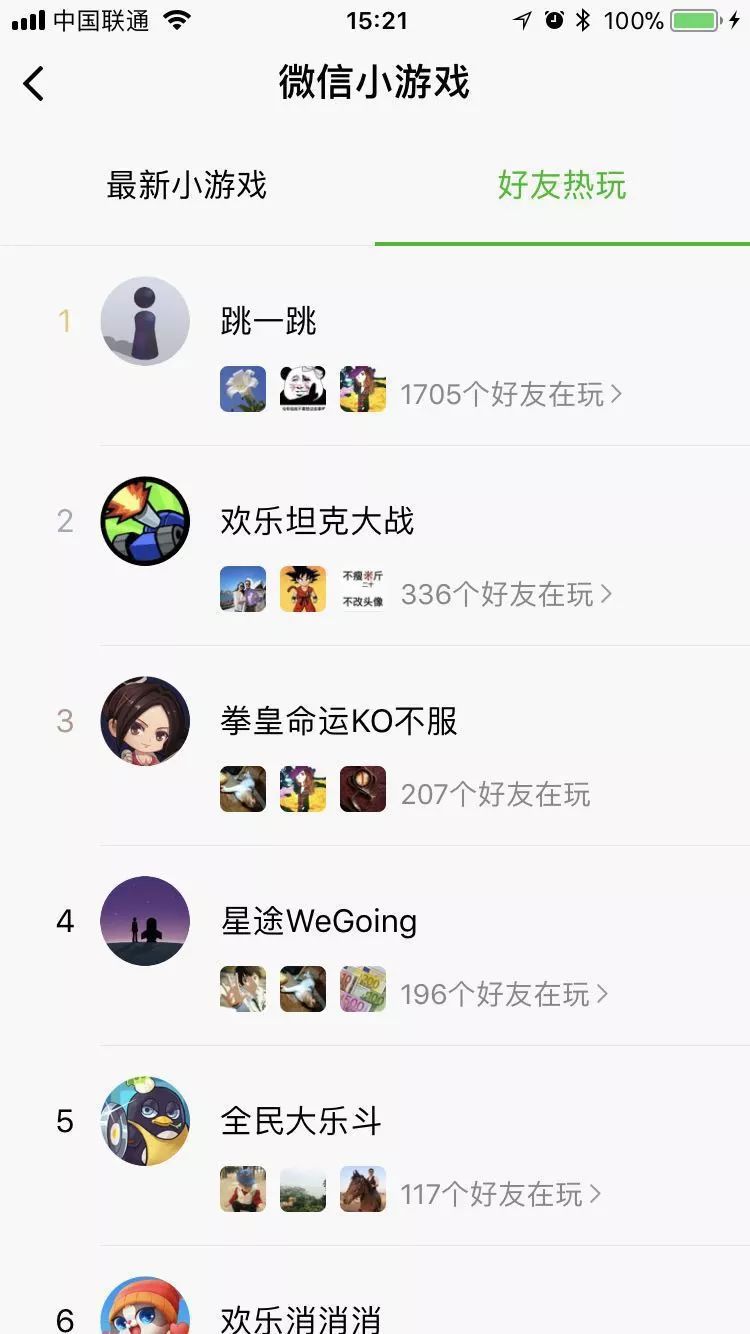Tap the horse-riding avatar under 全民大乐斗
The width and height of the screenshot is (750, 1334).
coord(363,1189)
